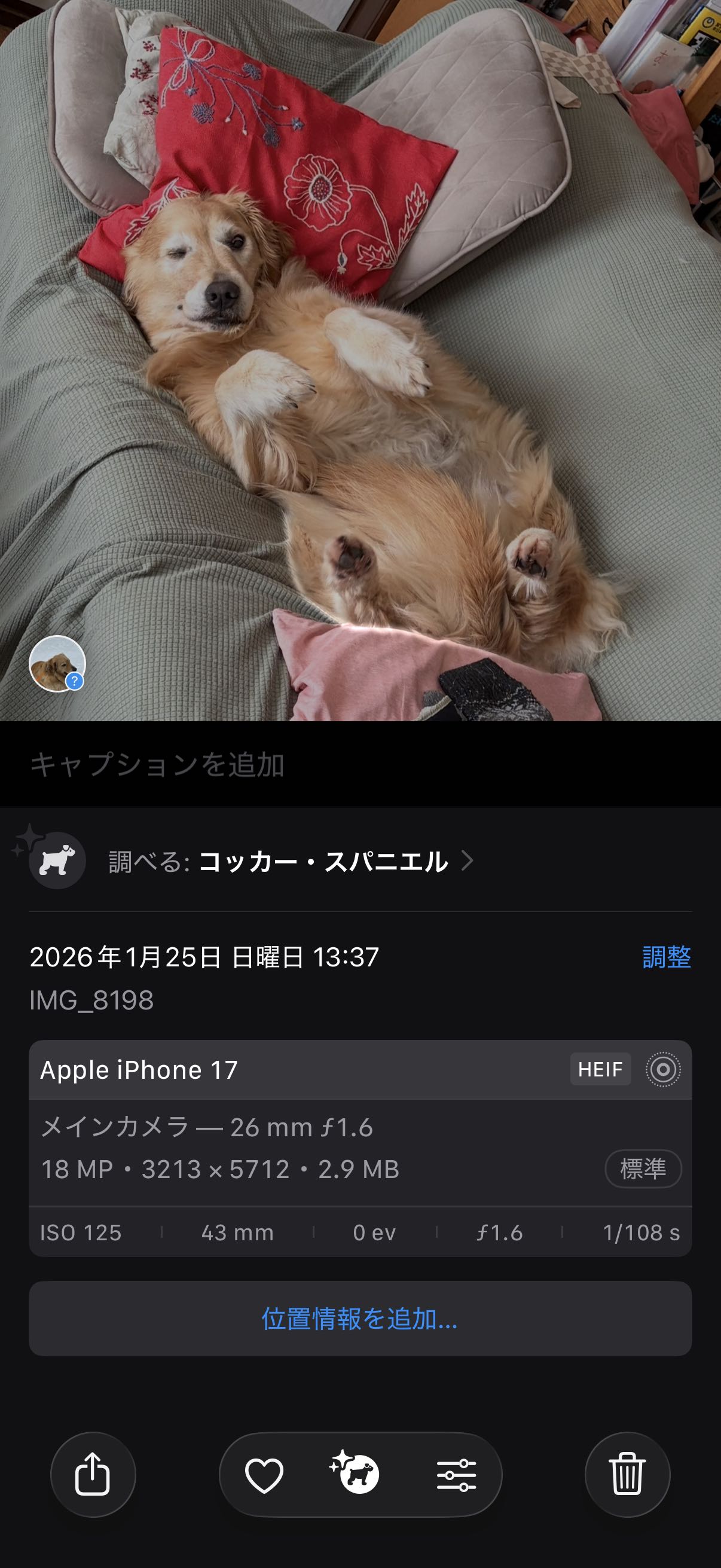Image resolution: width=721 pixels, height=1568 pixels.
Task: Tap 調整 to adjust date and time
Action: pyautogui.click(x=666, y=957)
